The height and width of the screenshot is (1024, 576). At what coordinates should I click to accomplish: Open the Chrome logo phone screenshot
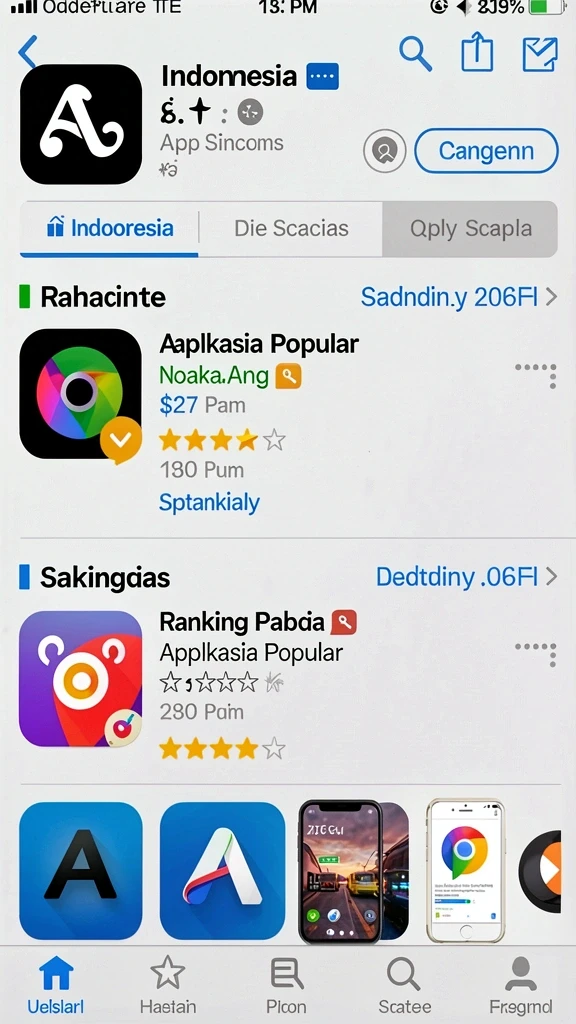point(466,870)
